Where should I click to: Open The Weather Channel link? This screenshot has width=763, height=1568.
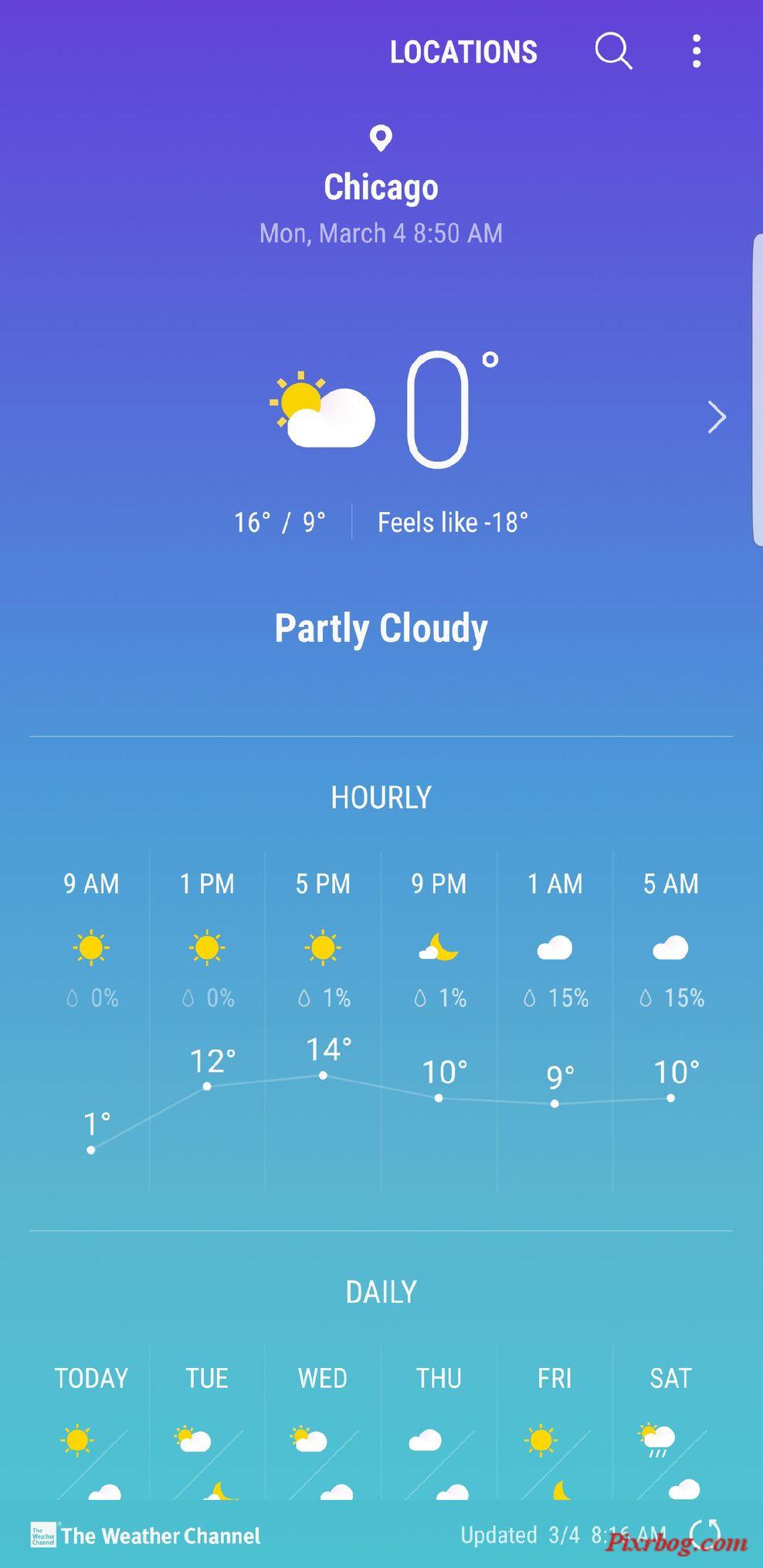tap(146, 1535)
